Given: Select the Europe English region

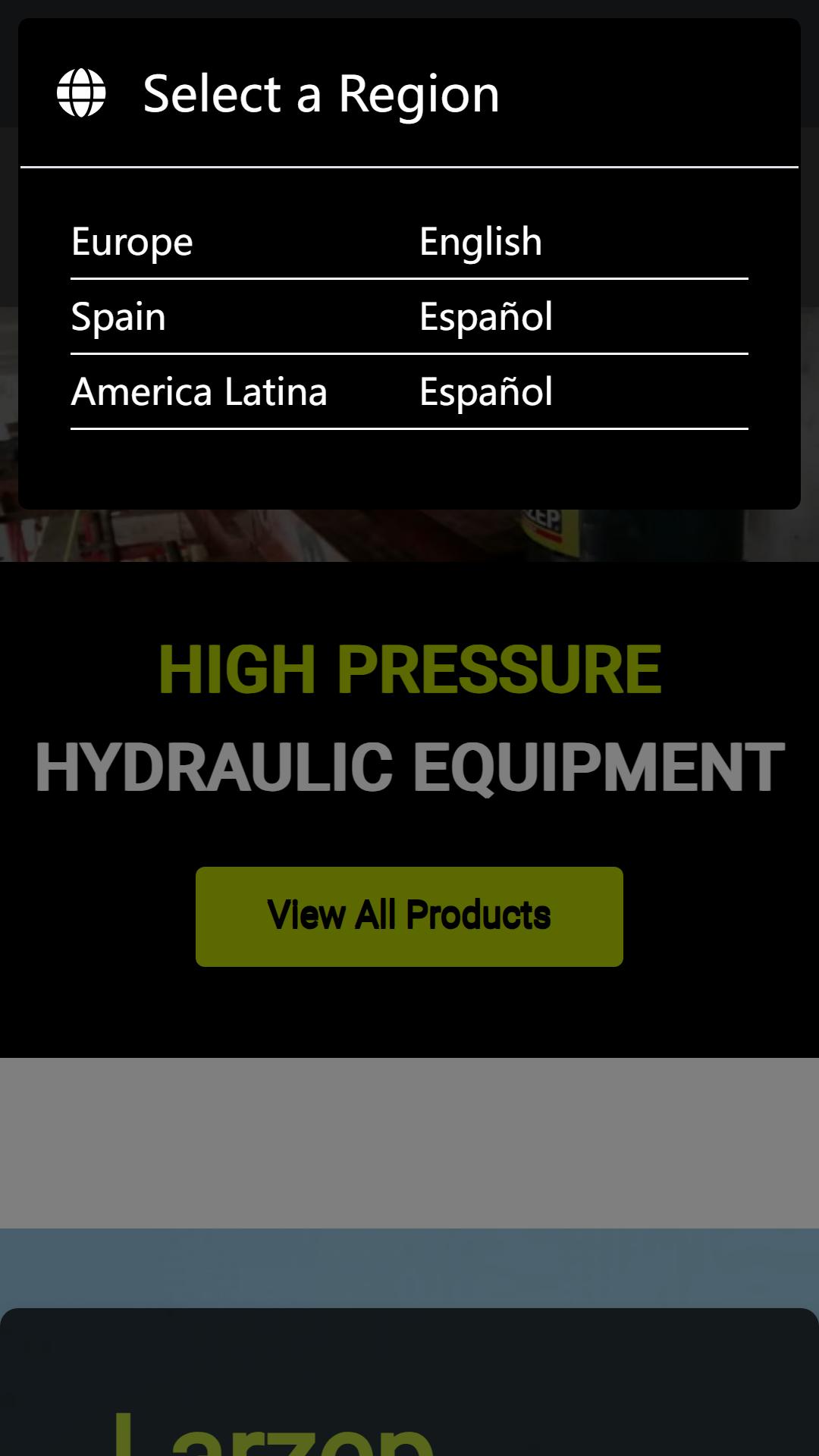Looking at the screenshot, I should [409, 242].
